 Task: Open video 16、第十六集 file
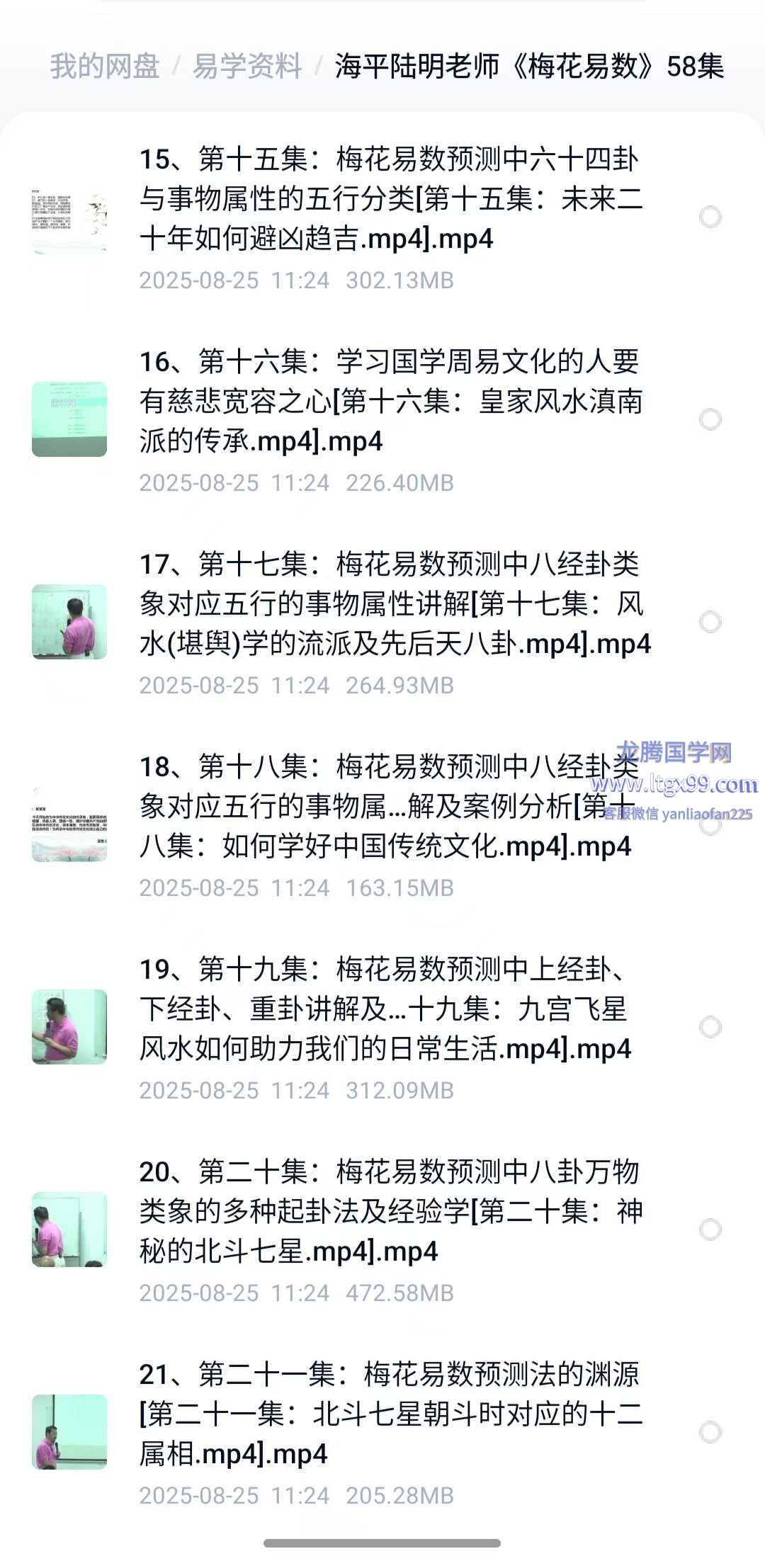tap(390, 402)
